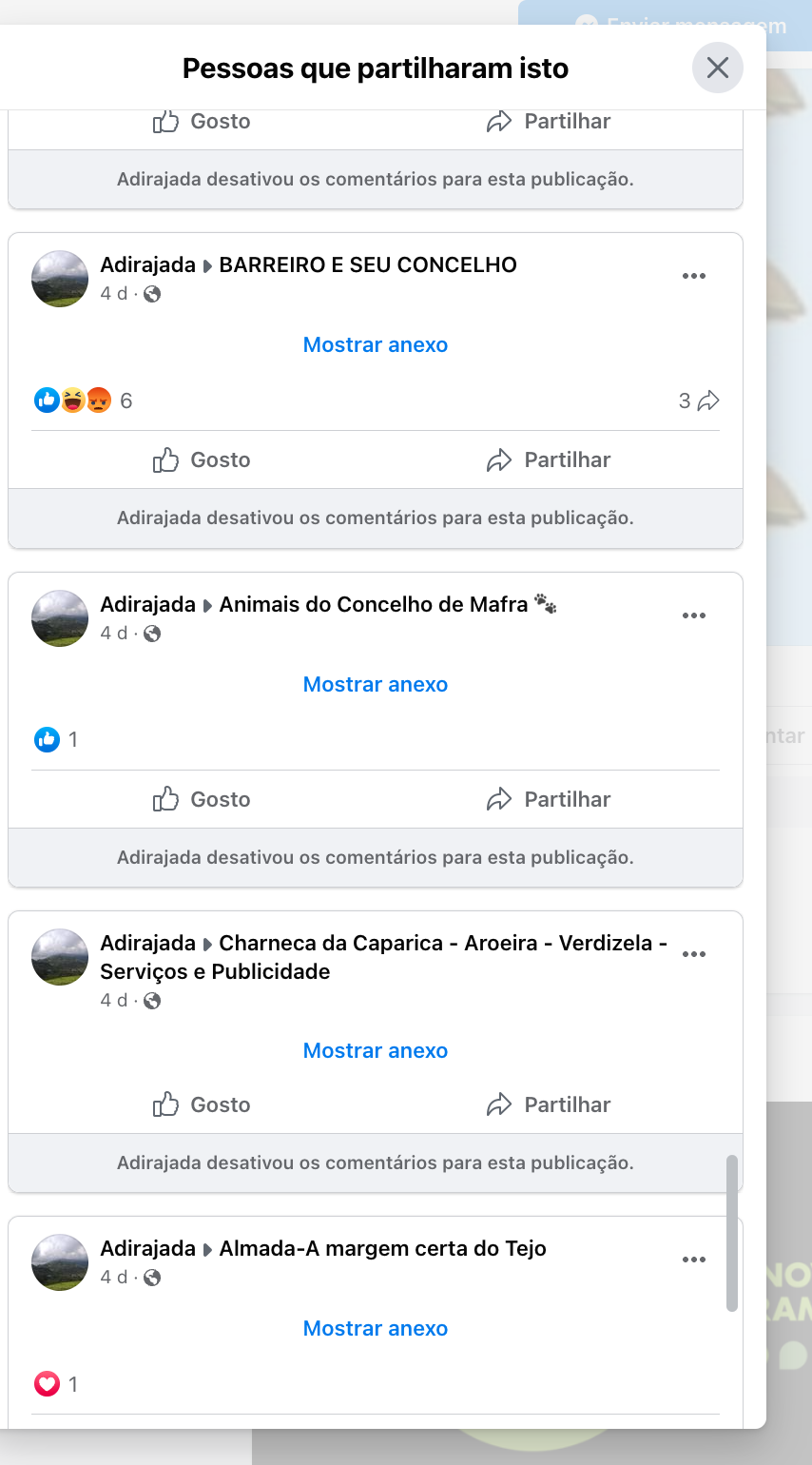Screen dimensions: 812x1465
Task: Open options menu on BARREIRO E SEU CONCELHO post
Action: click(694, 276)
